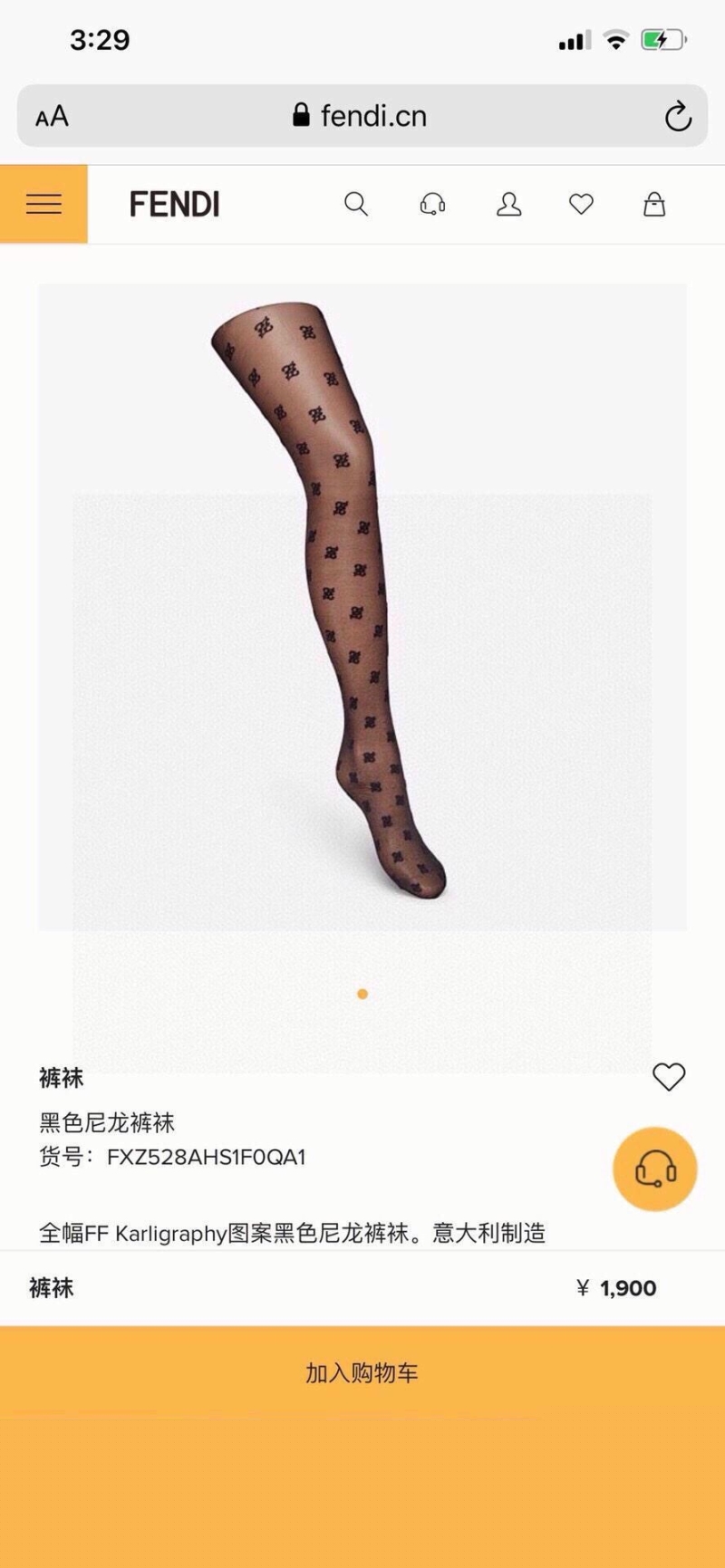Open the AA reader text options

point(52,116)
